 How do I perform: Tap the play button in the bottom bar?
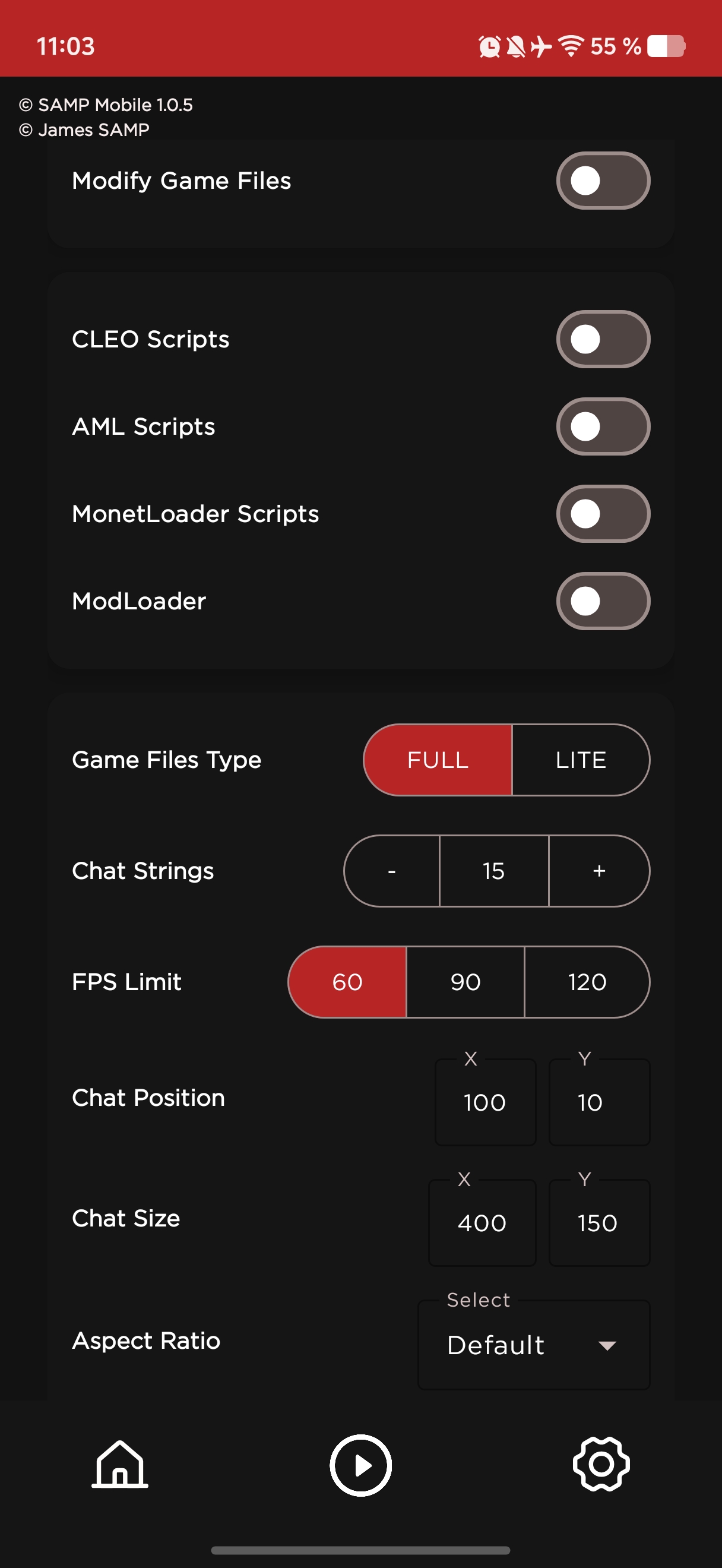[360, 1465]
